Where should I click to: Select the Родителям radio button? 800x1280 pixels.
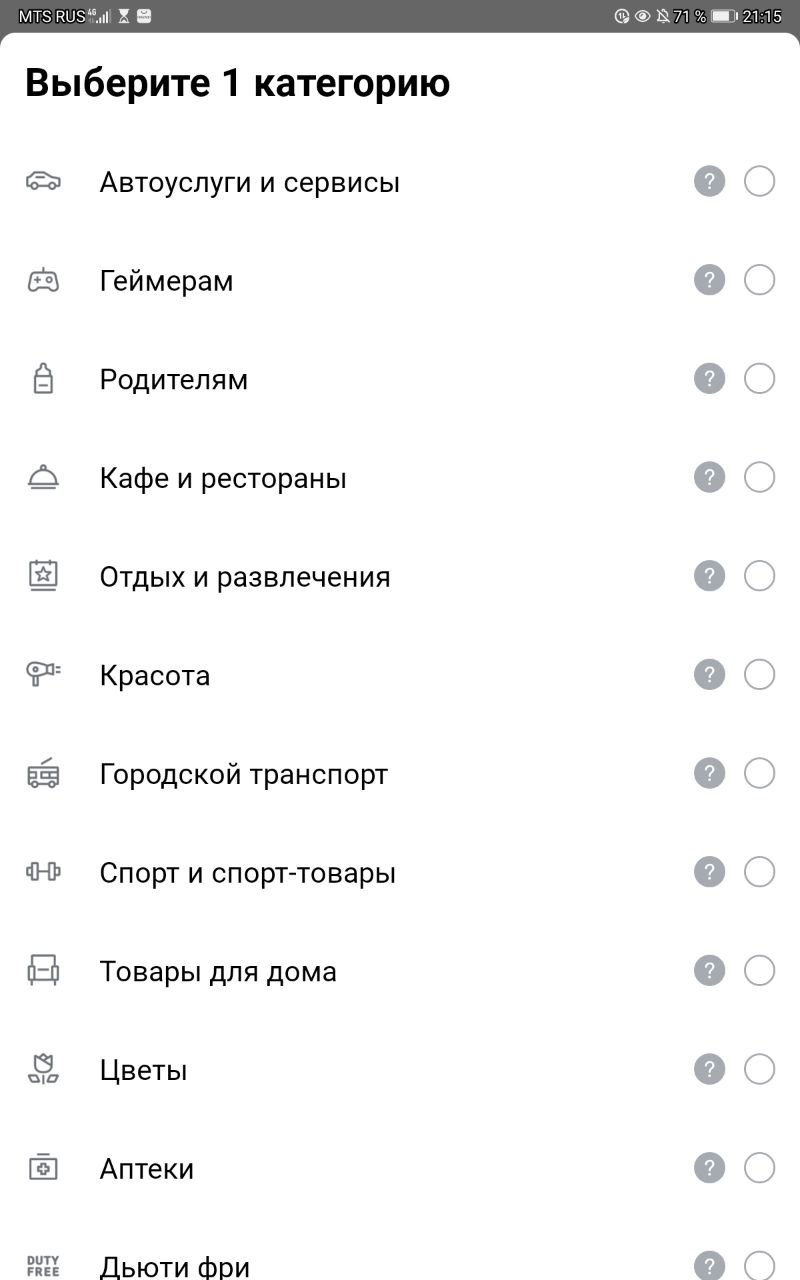point(760,379)
